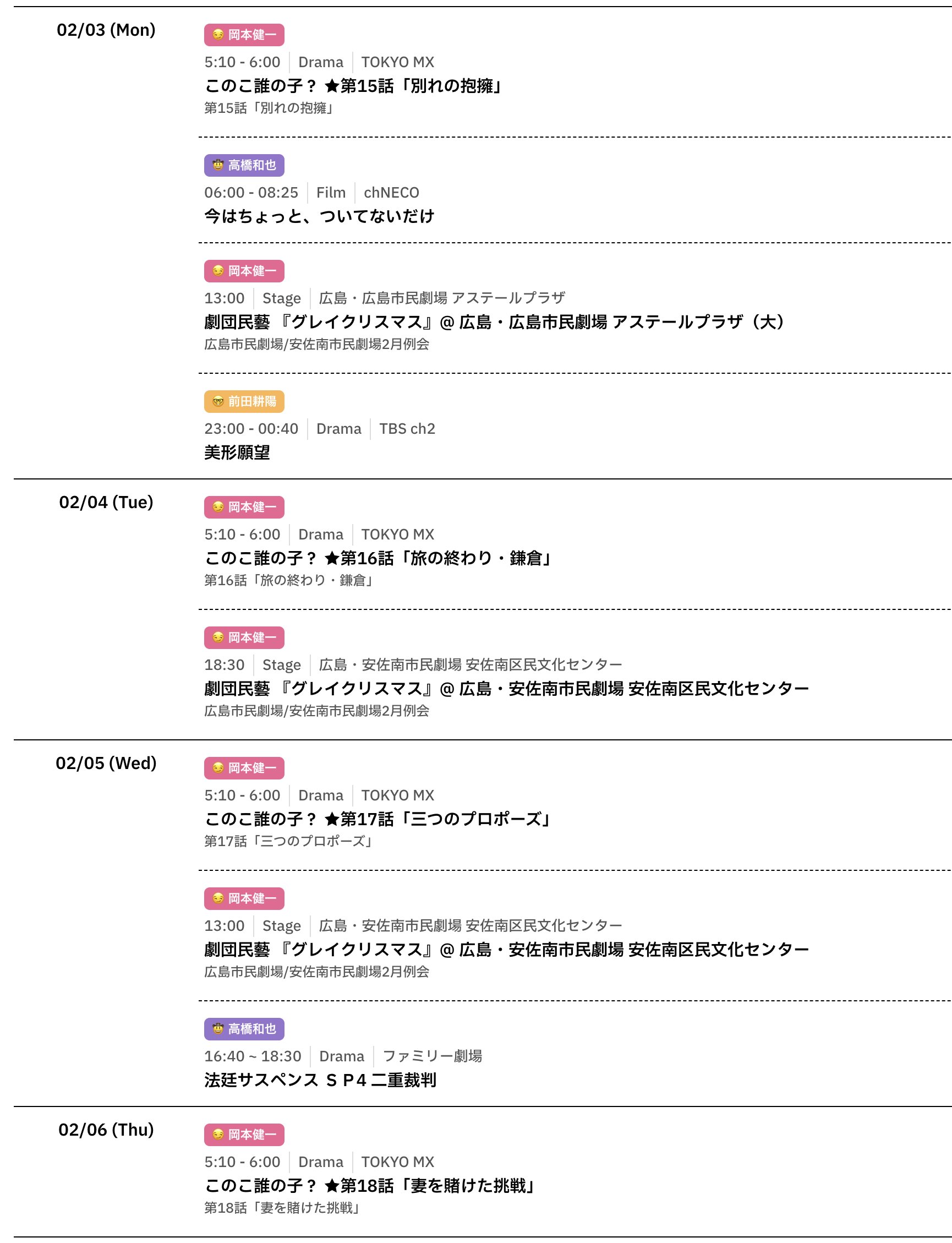952x1243 pixels.
Task: Open the 18:30 グレイクリスマス 安佐南区民文化センター stage entry
Action: pyautogui.click(x=506, y=689)
